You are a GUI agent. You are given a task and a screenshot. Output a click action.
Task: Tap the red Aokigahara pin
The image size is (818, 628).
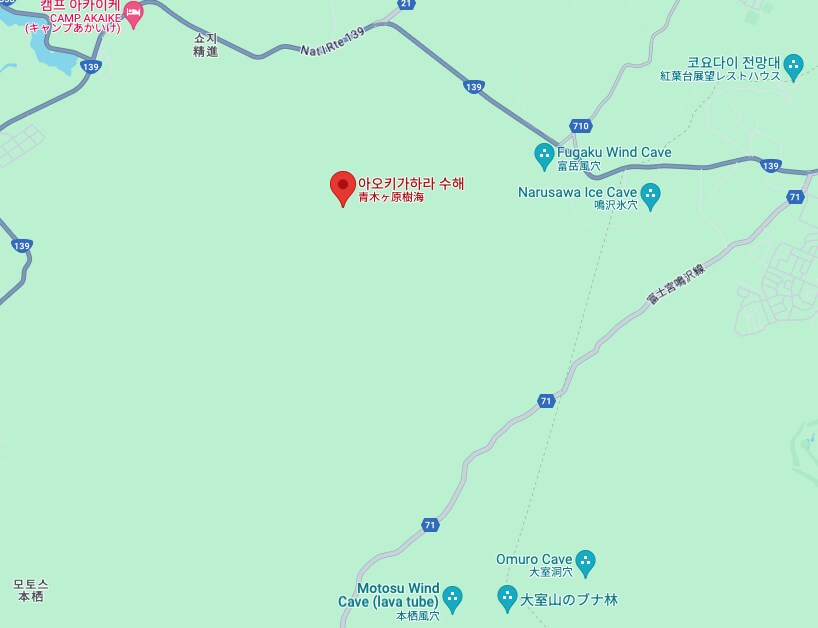tap(343, 187)
